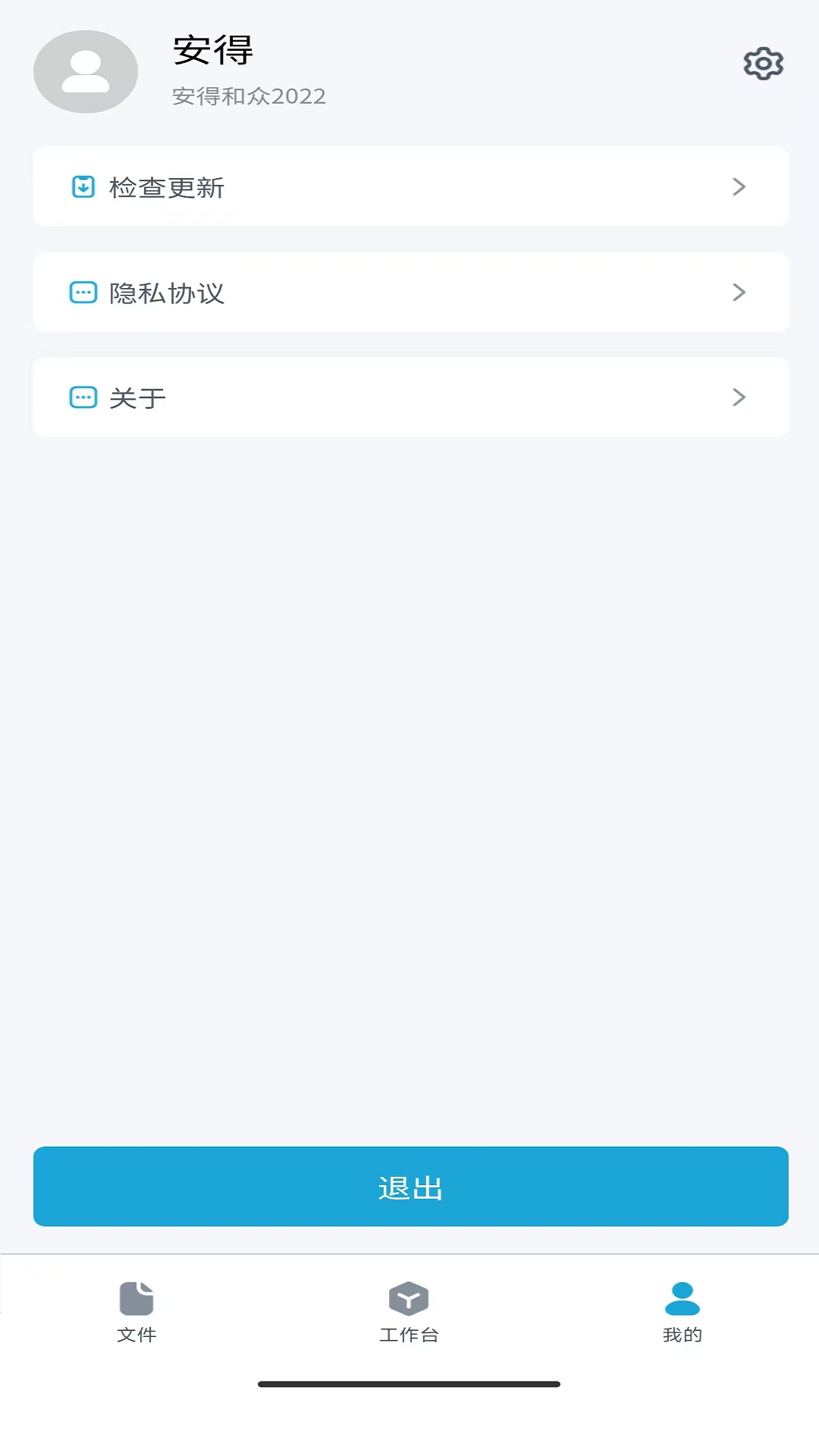Open the settings gear icon
Viewport: 819px width, 1456px height.
[761, 64]
